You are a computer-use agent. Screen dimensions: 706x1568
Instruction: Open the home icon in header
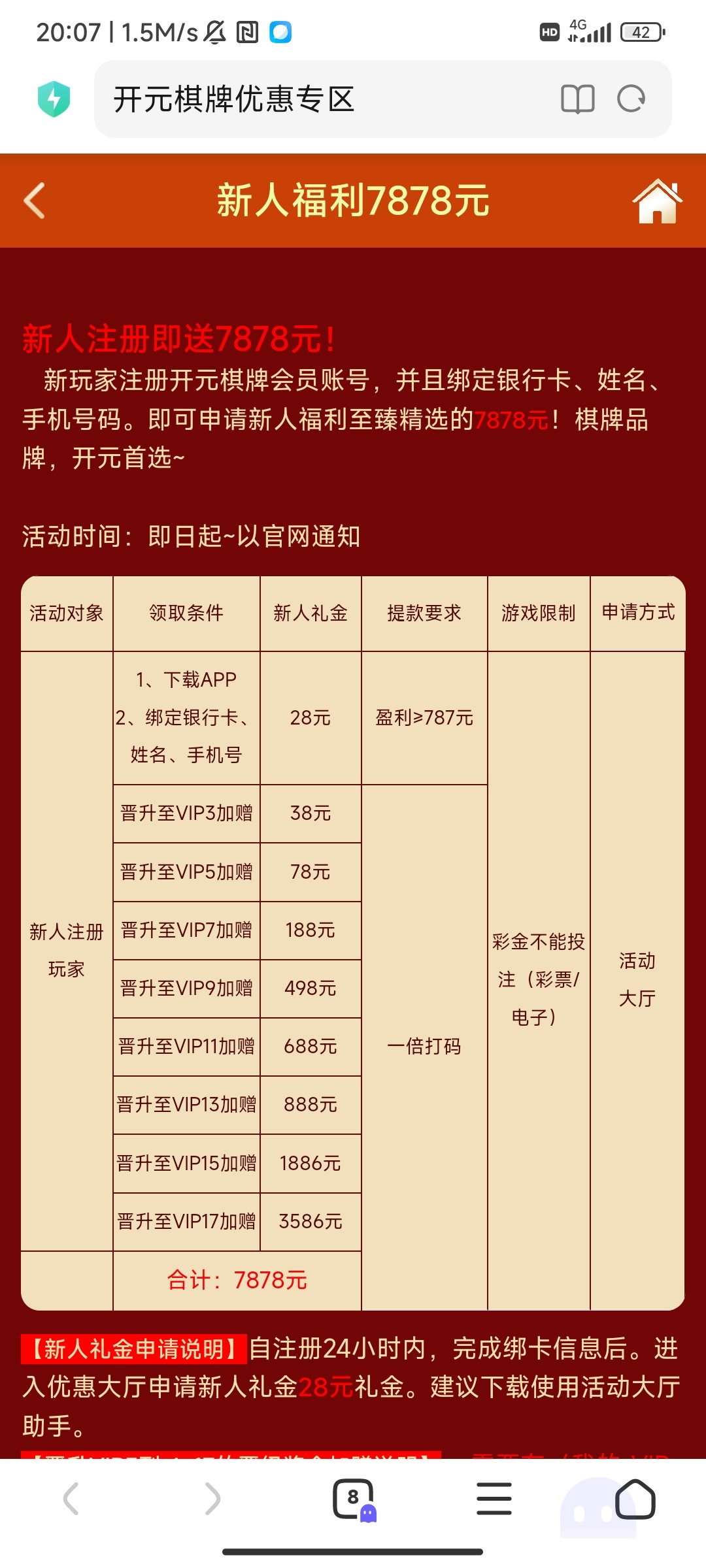[657, 201]
